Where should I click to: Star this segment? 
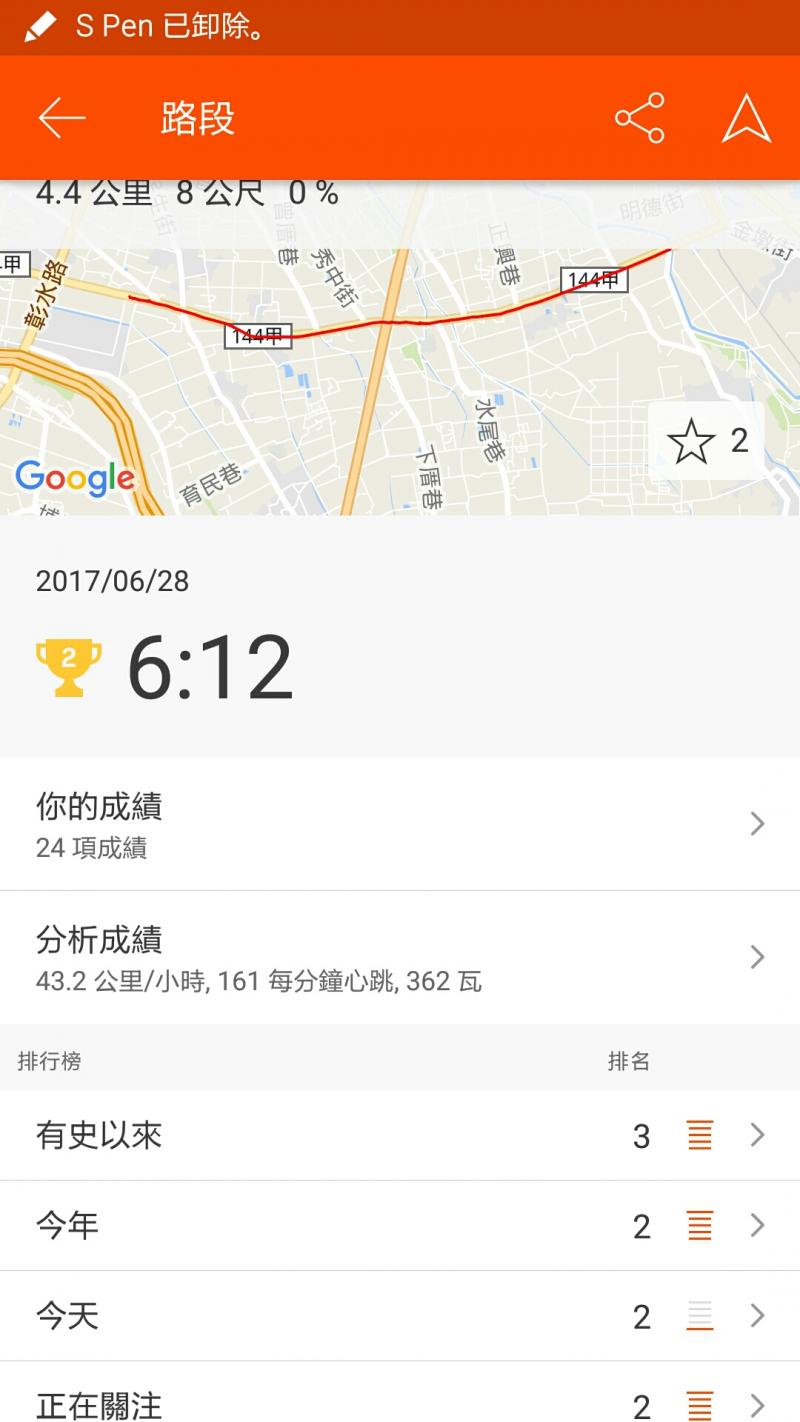(x=706, y=441)
